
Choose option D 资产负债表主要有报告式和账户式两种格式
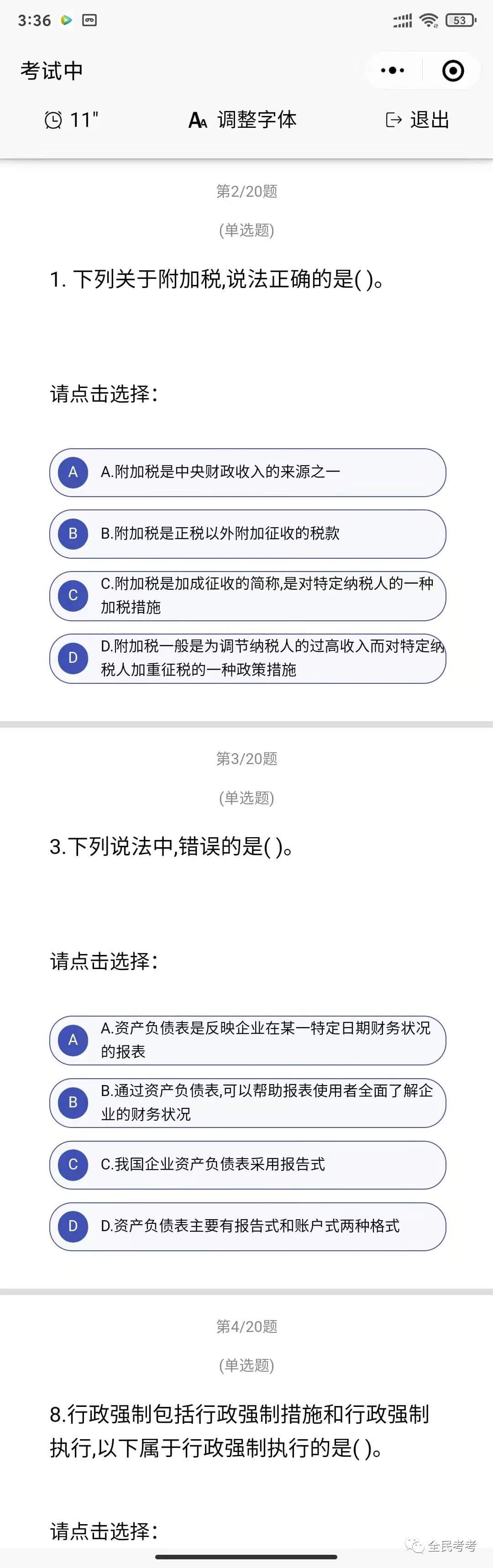tap(247, 1226)
